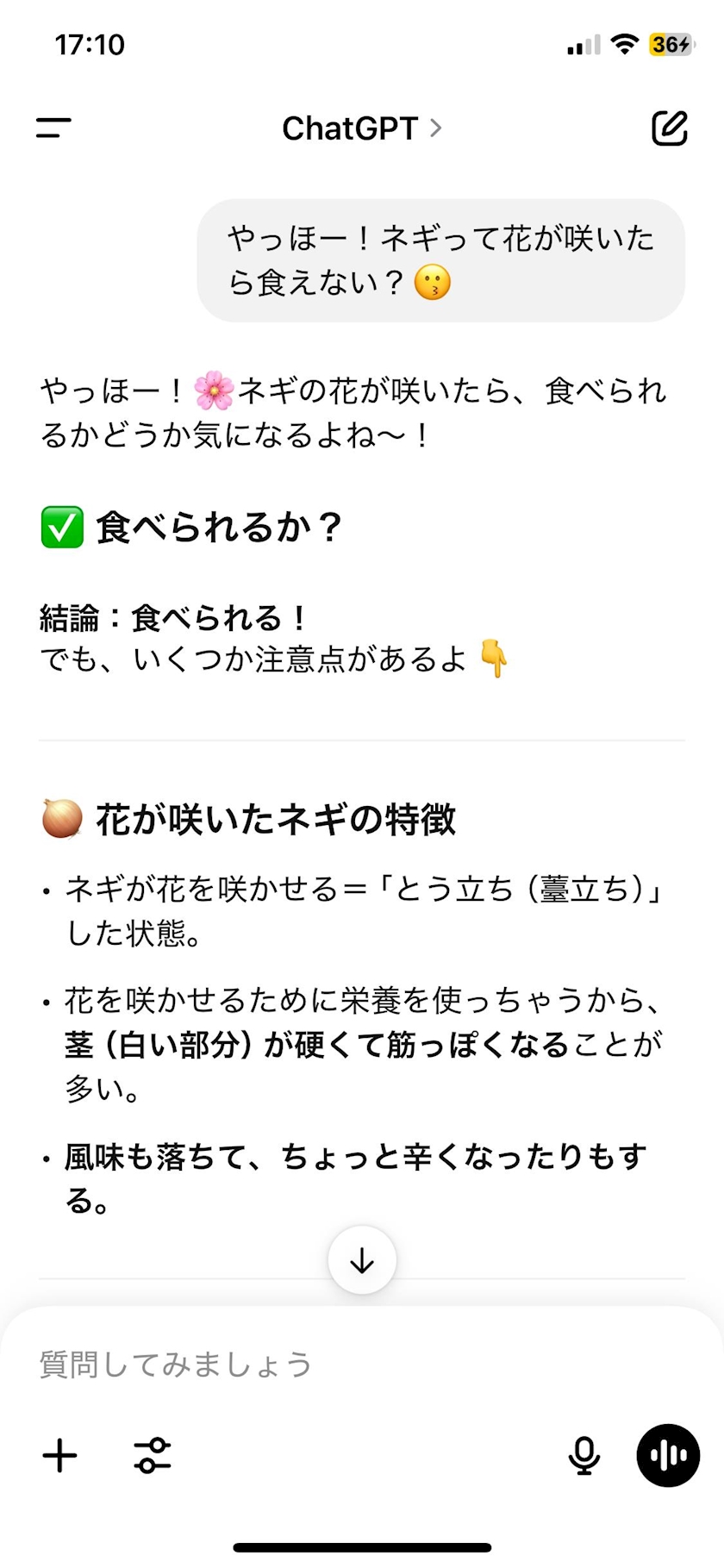Image resolution: width=724 pixels, height=1568 pixels.
Task: Start voice dictation with the microphone
Action: (x=584, y=1456)
